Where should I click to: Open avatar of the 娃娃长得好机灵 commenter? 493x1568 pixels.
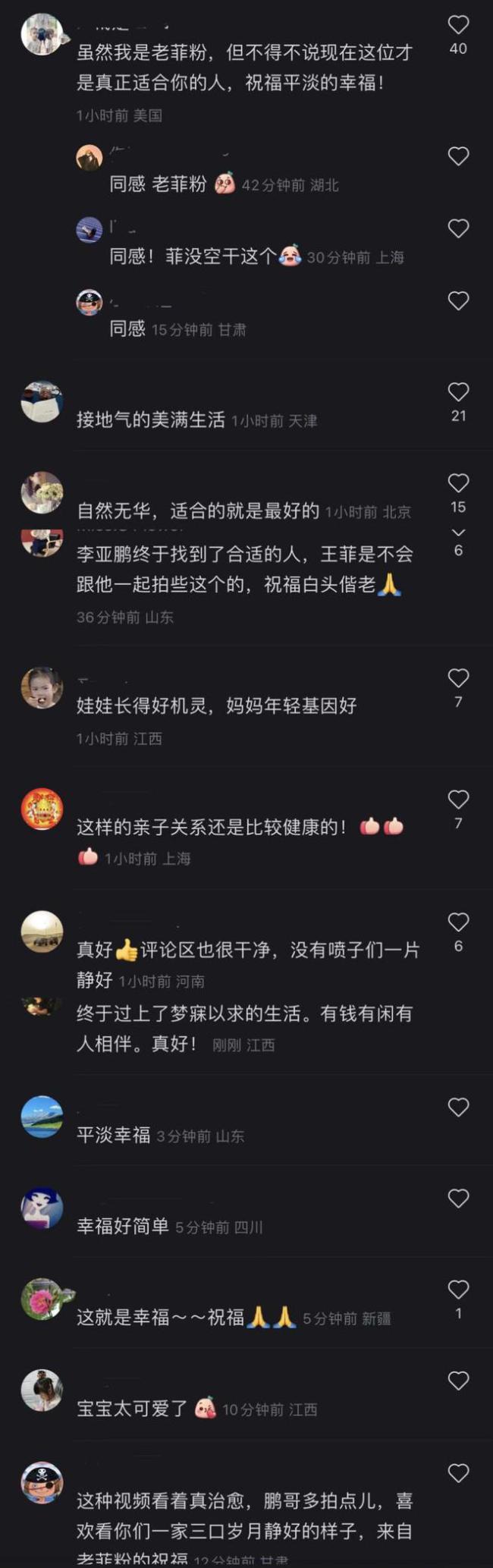click(x=42, y=687)
